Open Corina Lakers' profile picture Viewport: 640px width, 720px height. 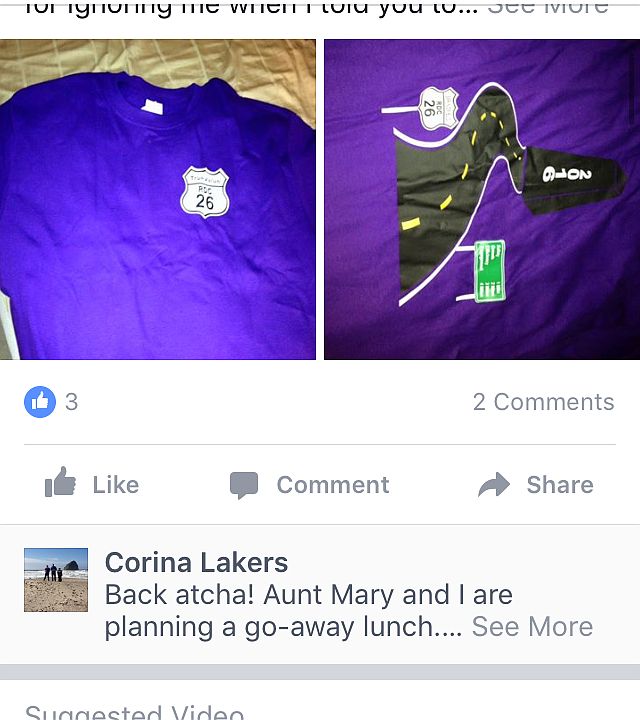[56, 580]
